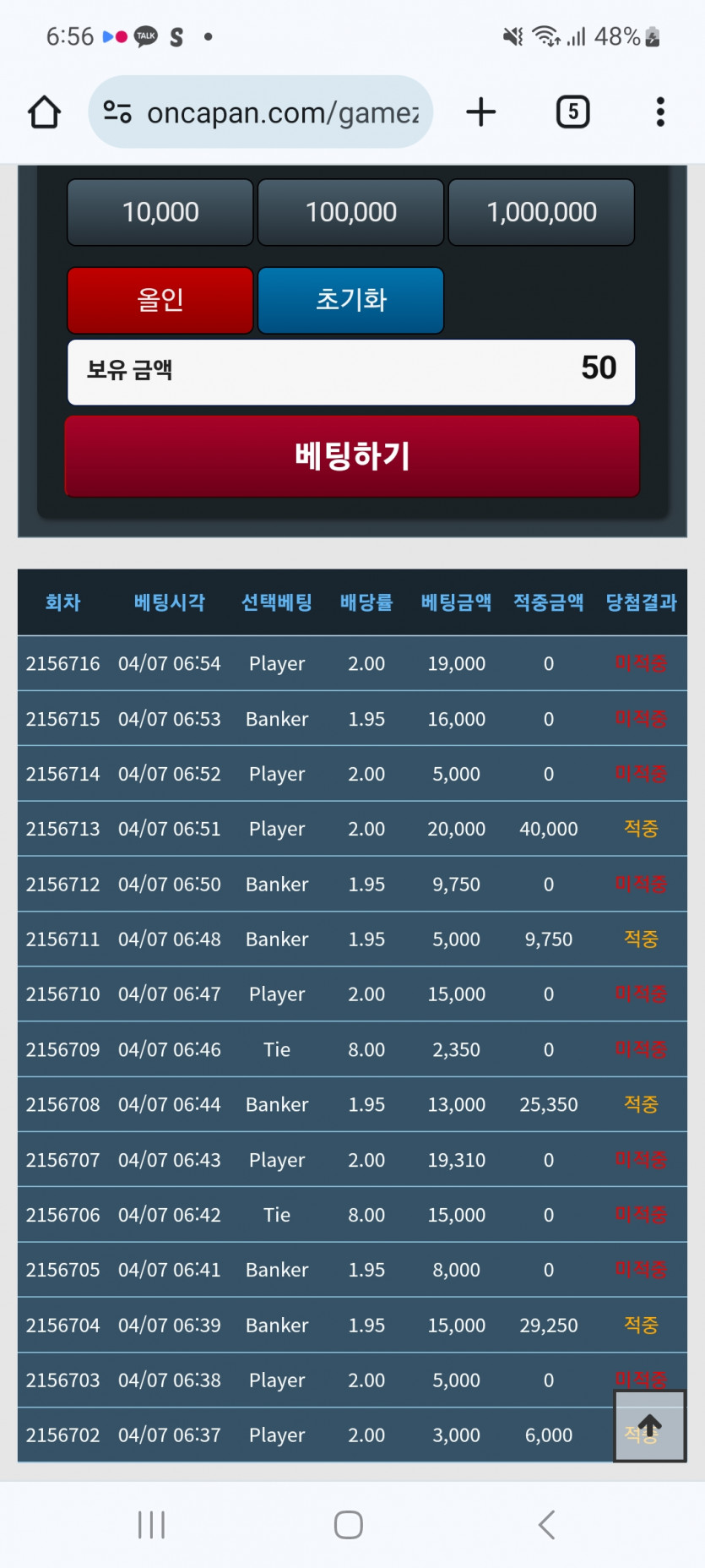Jump to top with the arrow button
705x1568 pixels.
pos(649,1426)
